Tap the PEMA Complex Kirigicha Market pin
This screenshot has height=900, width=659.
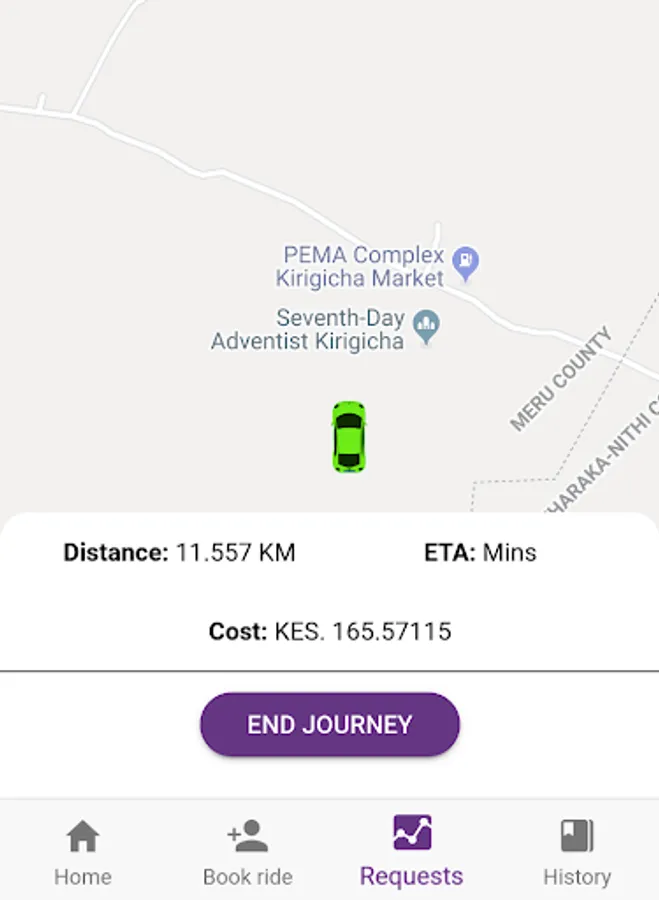[x=466, y=263]
